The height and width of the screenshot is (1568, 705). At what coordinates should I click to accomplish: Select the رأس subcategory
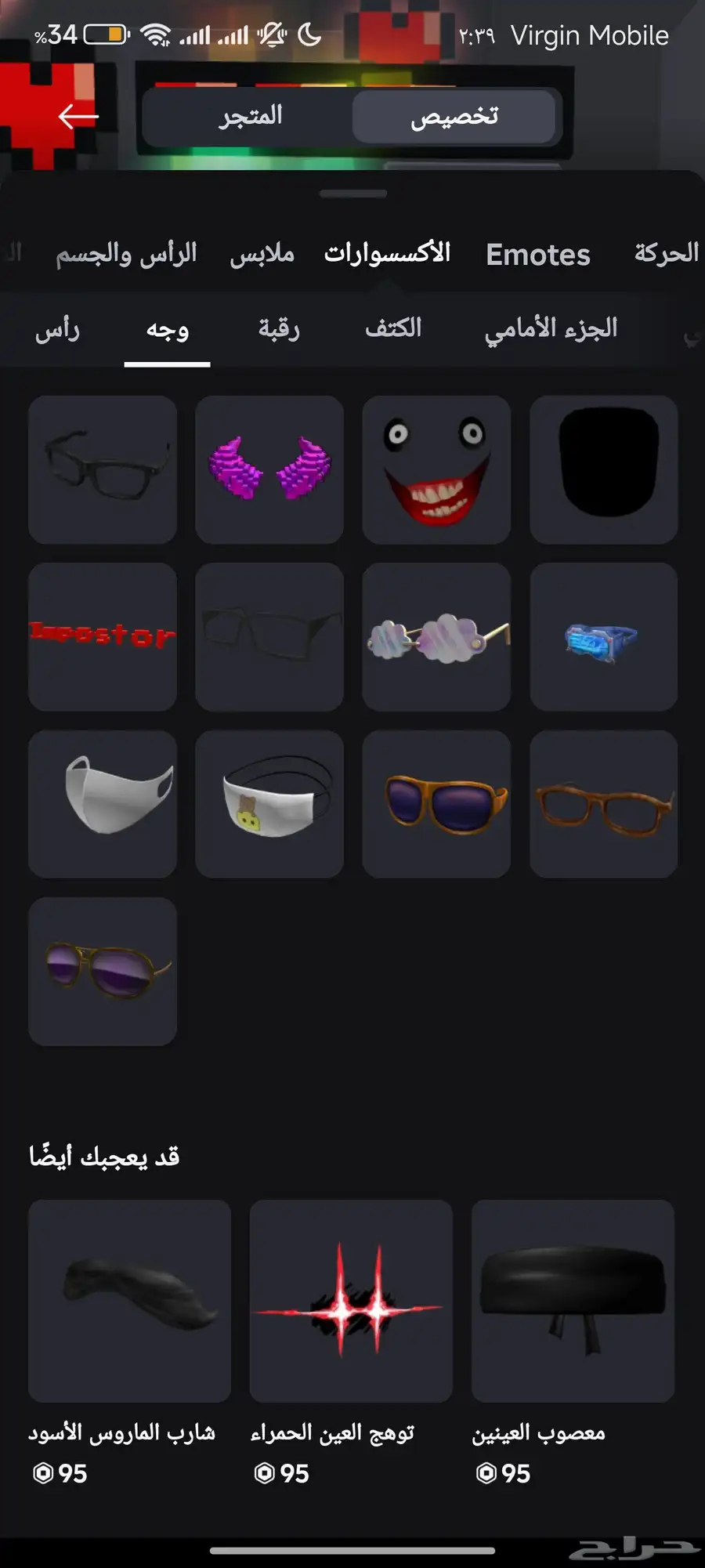(x=57, y=330)
